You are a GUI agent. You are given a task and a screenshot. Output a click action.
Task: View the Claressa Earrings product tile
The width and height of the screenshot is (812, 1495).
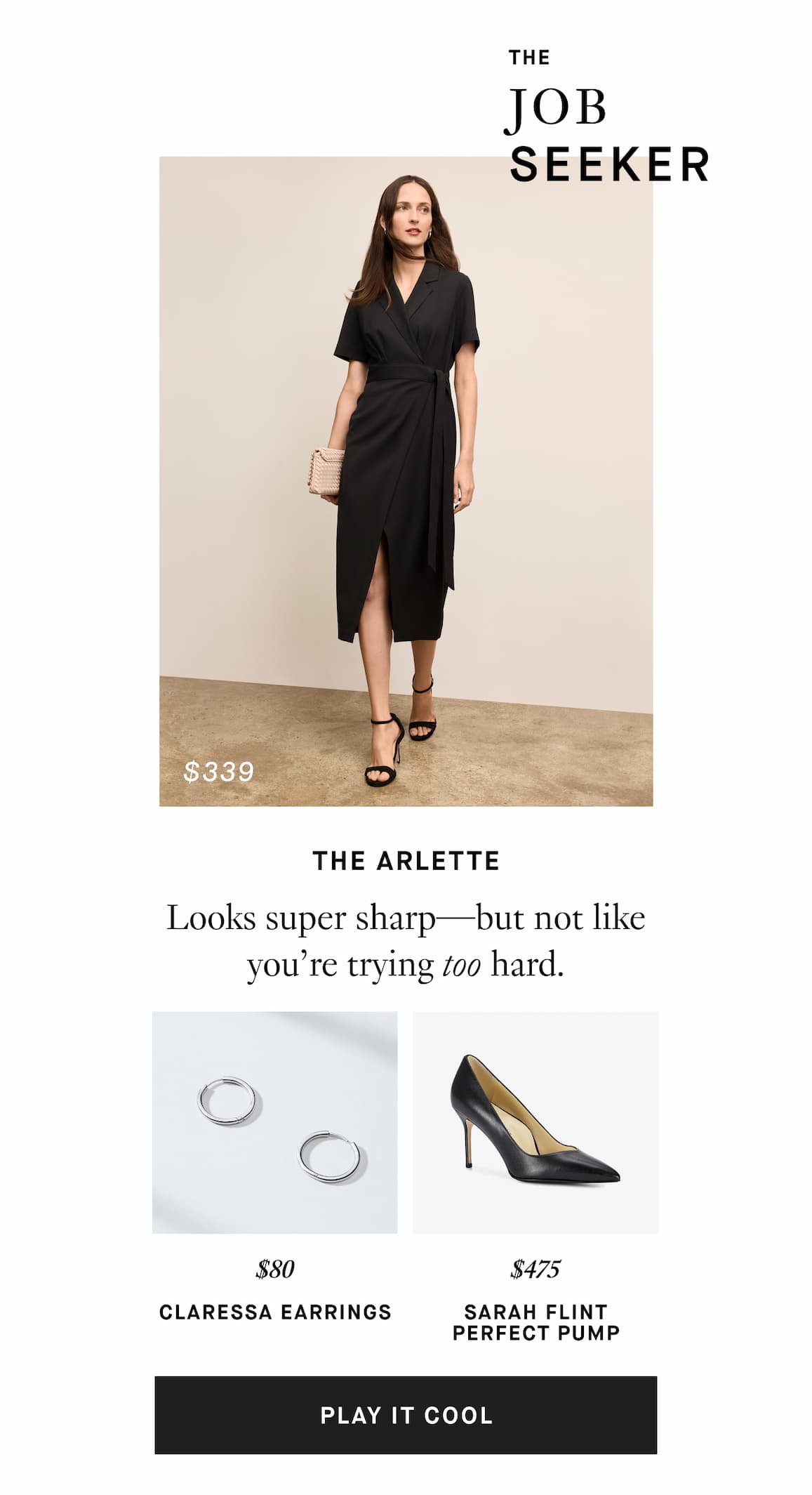tap(274, 1122)
